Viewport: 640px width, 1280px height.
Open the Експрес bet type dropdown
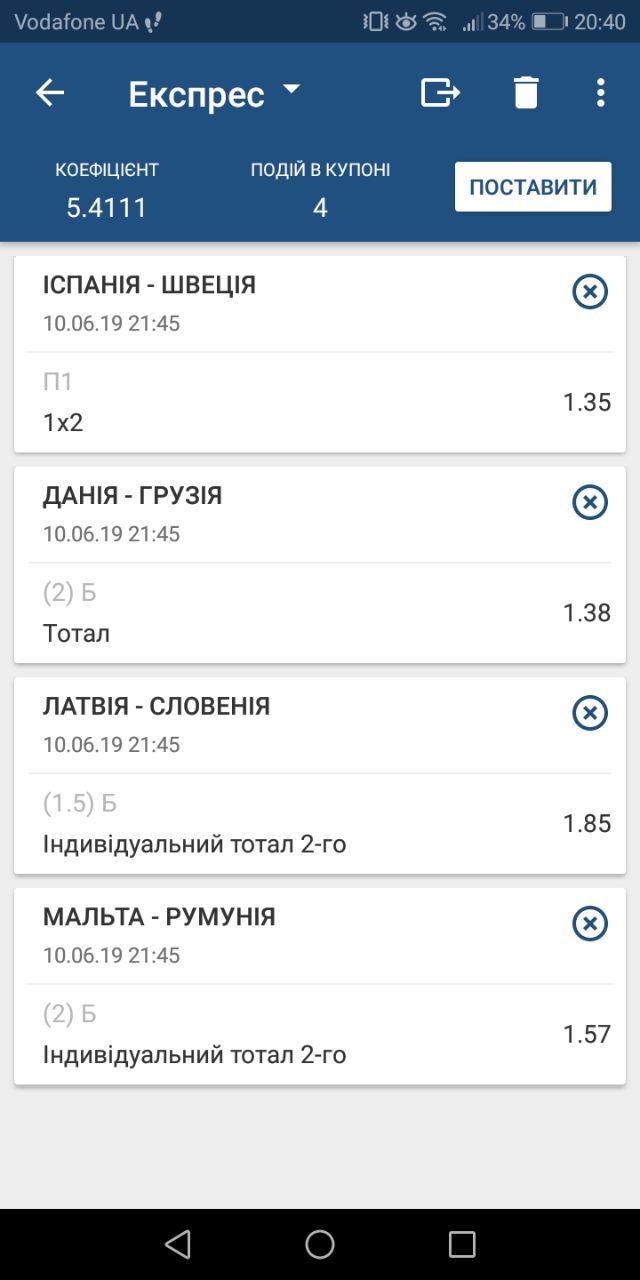click(x=214, y=94)
